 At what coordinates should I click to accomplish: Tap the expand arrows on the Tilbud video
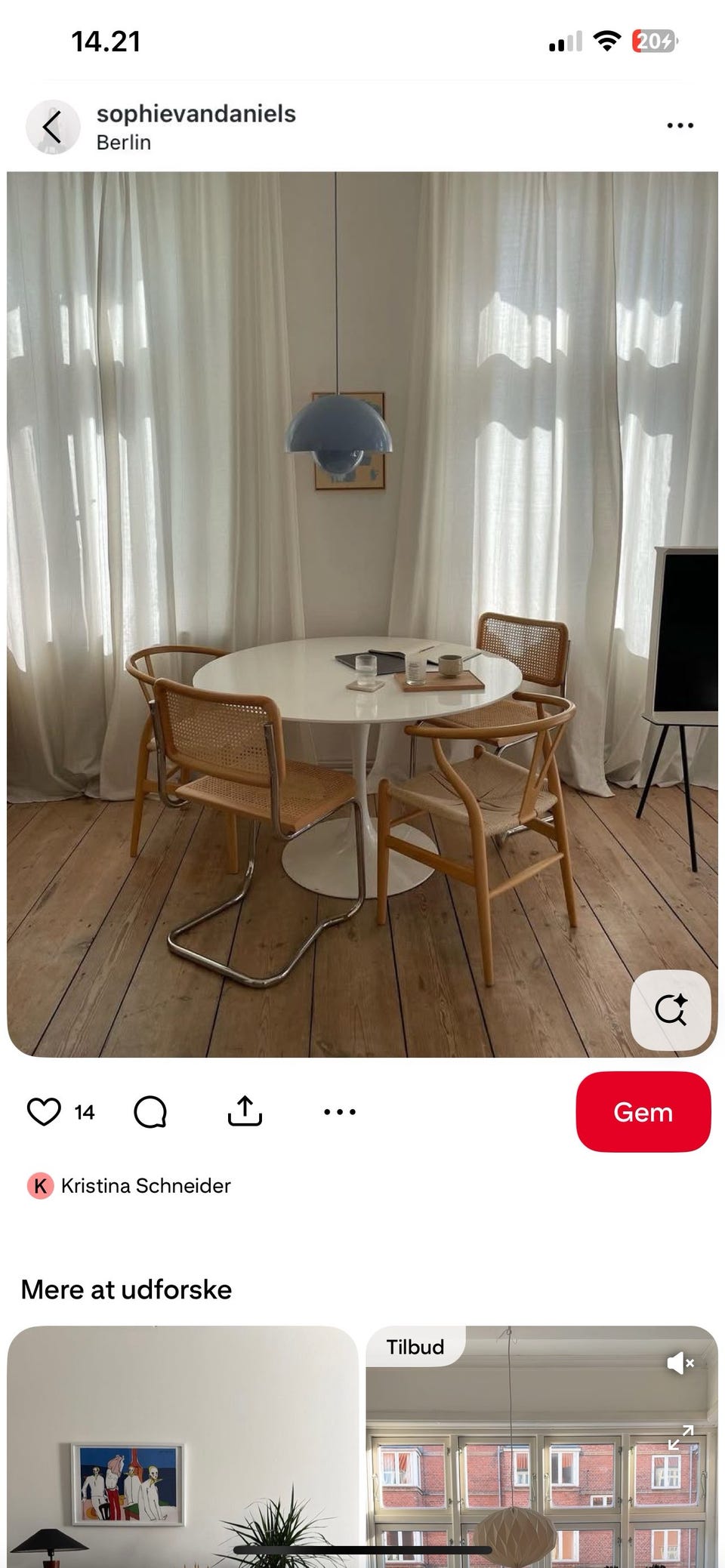tap(682, 1436)
